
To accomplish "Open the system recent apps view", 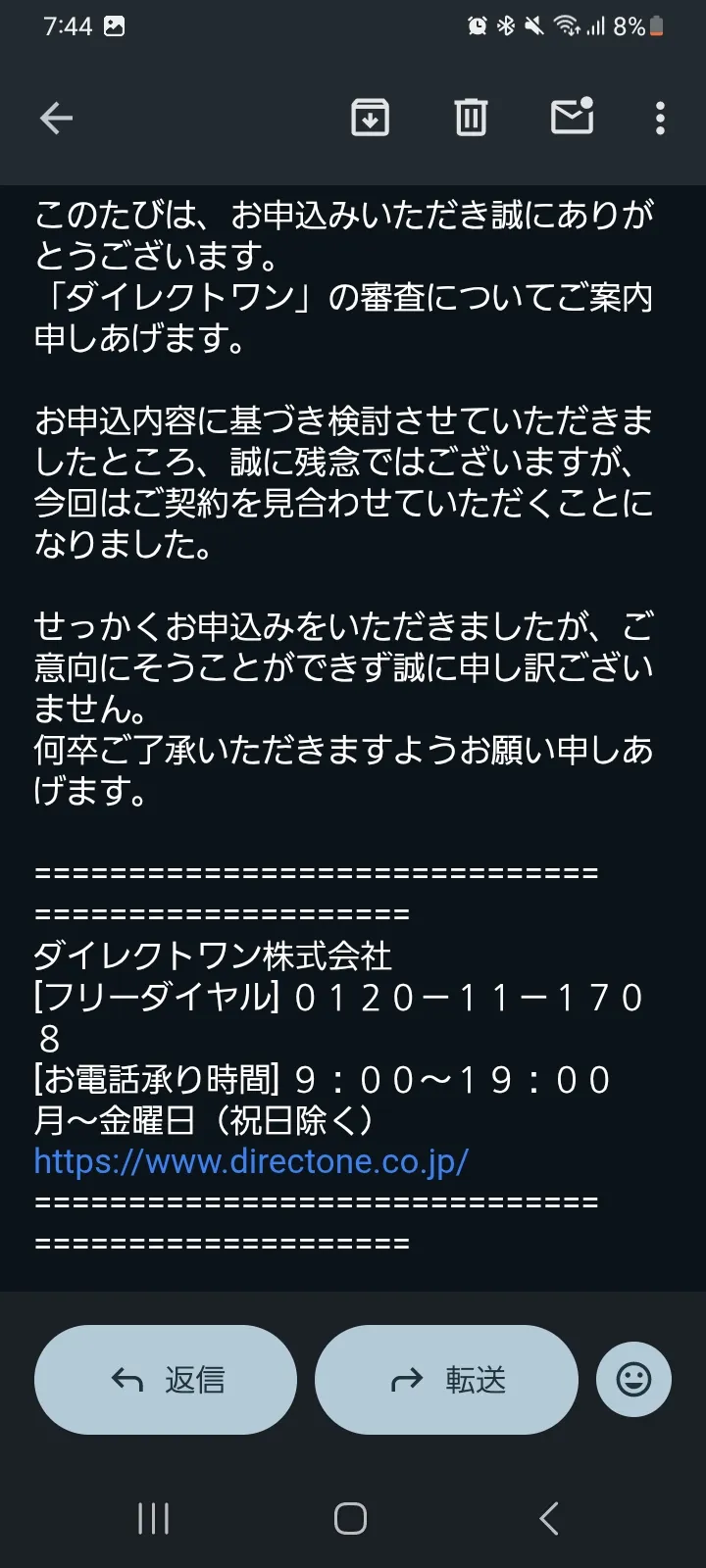I will (153, 1519).
